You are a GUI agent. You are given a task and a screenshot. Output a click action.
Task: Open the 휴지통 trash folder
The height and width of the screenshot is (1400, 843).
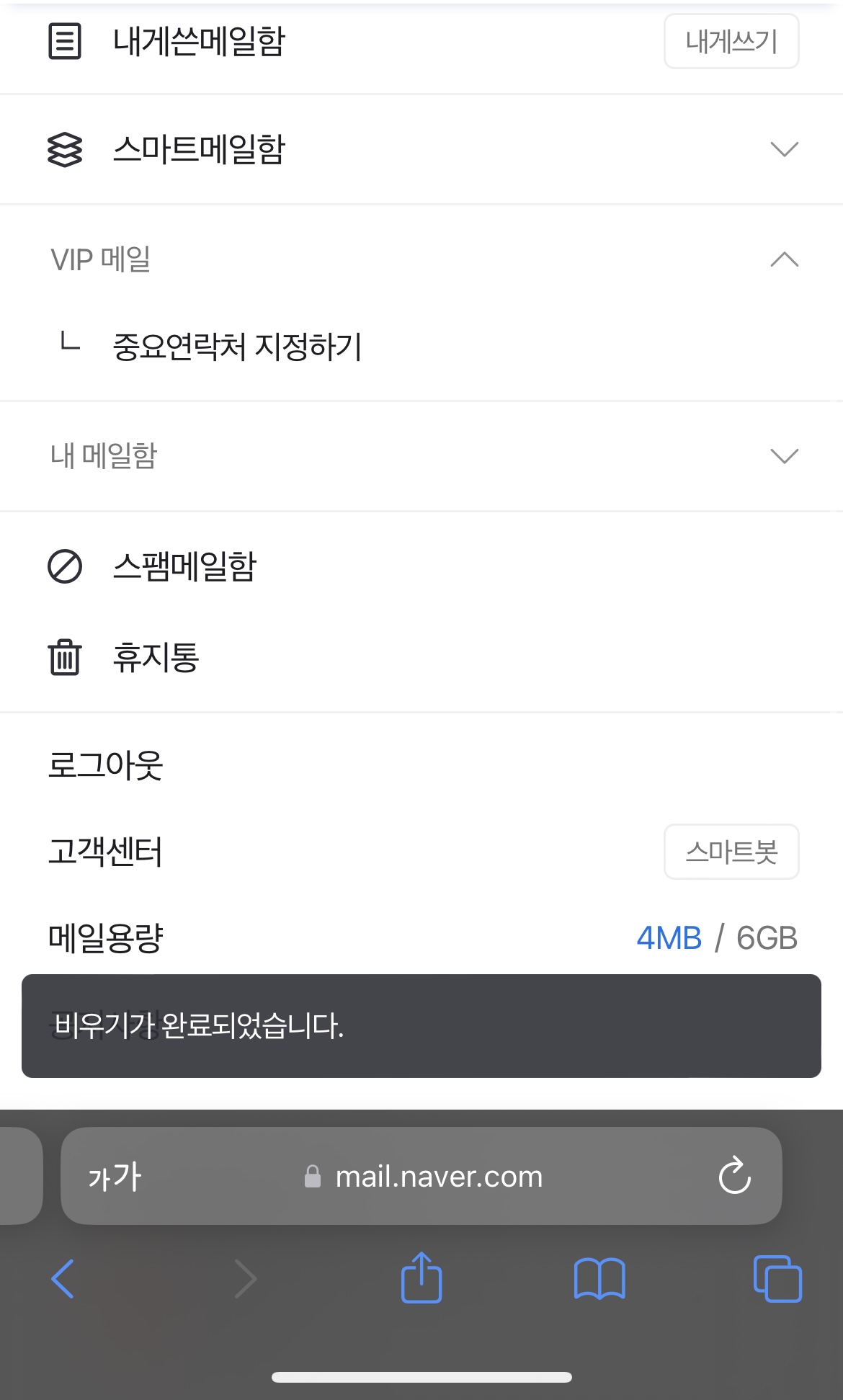(156, 657)
